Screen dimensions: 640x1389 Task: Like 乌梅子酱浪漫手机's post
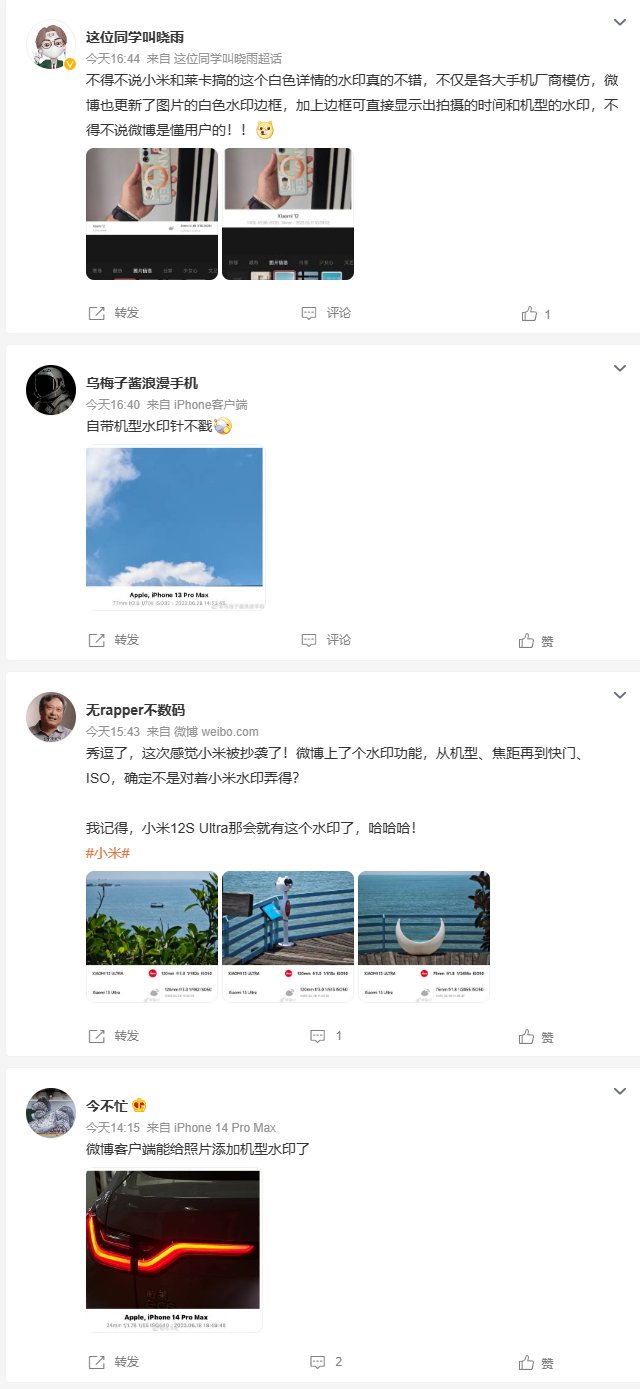(536, 641)
